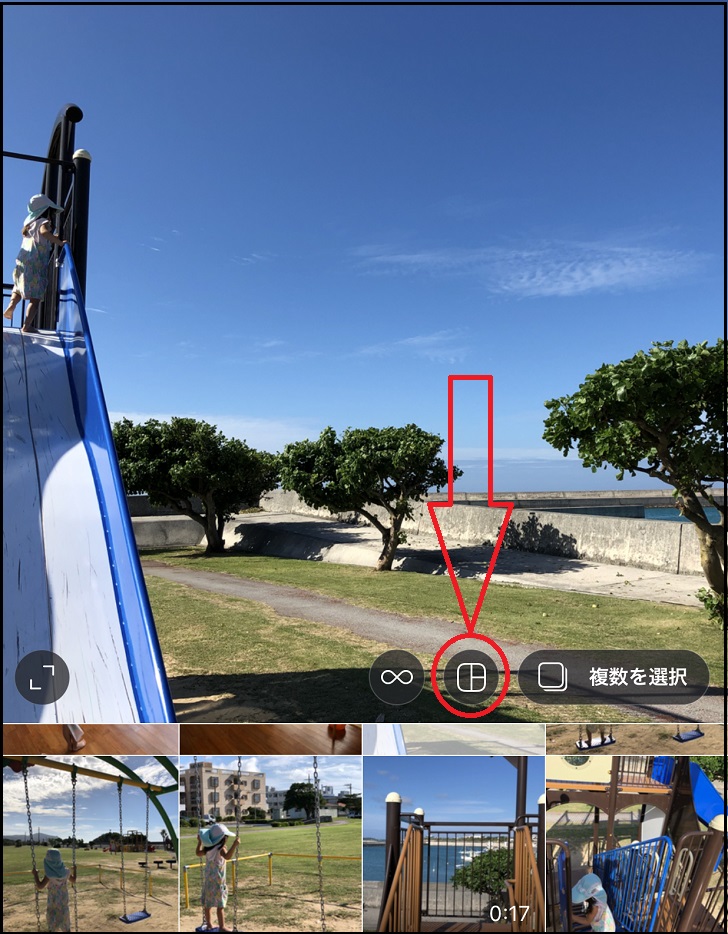Open the Layout collage icon
The width and height of the screenshot is (728, 934).
point(469,677)
